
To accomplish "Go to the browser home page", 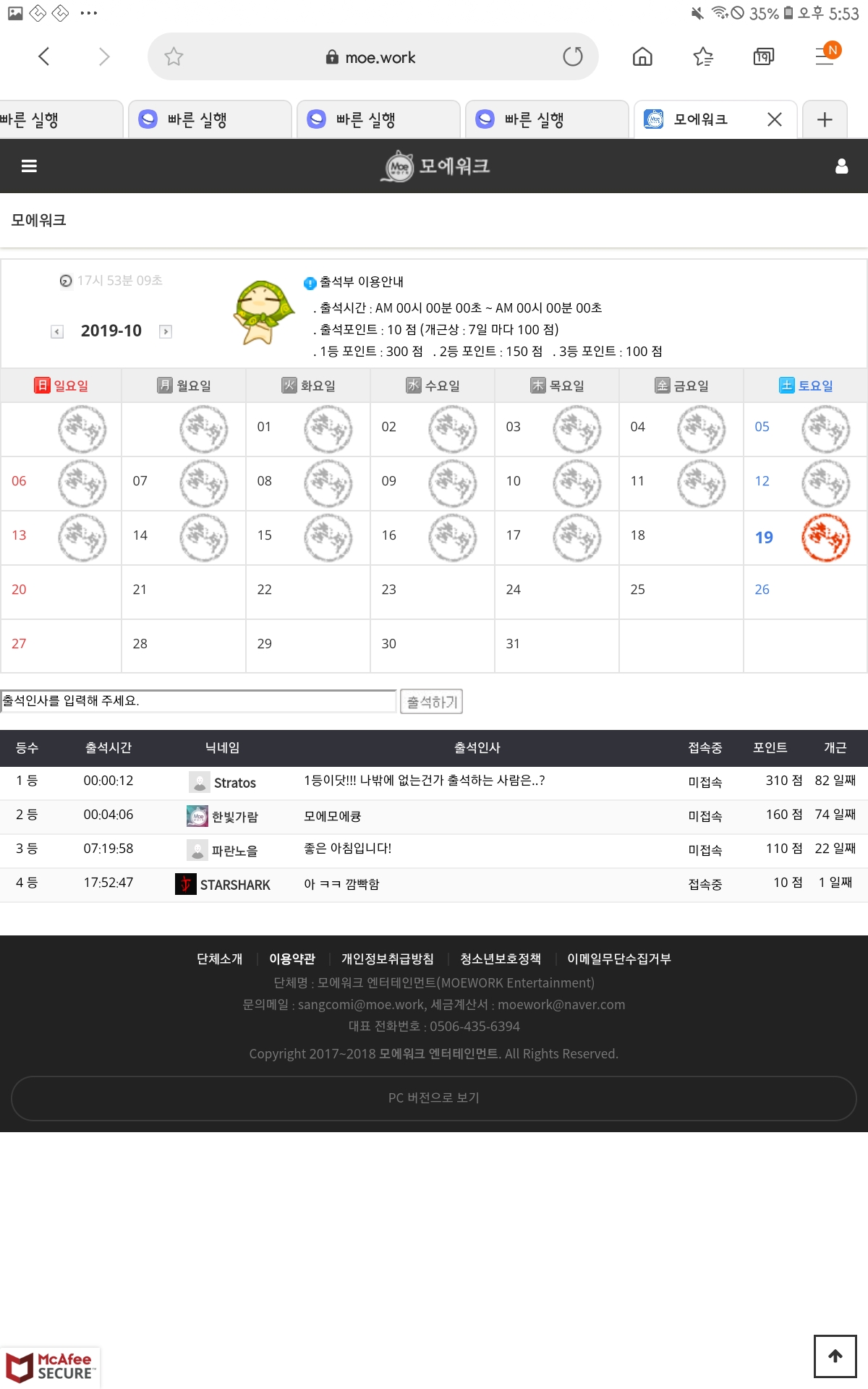I will pos(642,56).
